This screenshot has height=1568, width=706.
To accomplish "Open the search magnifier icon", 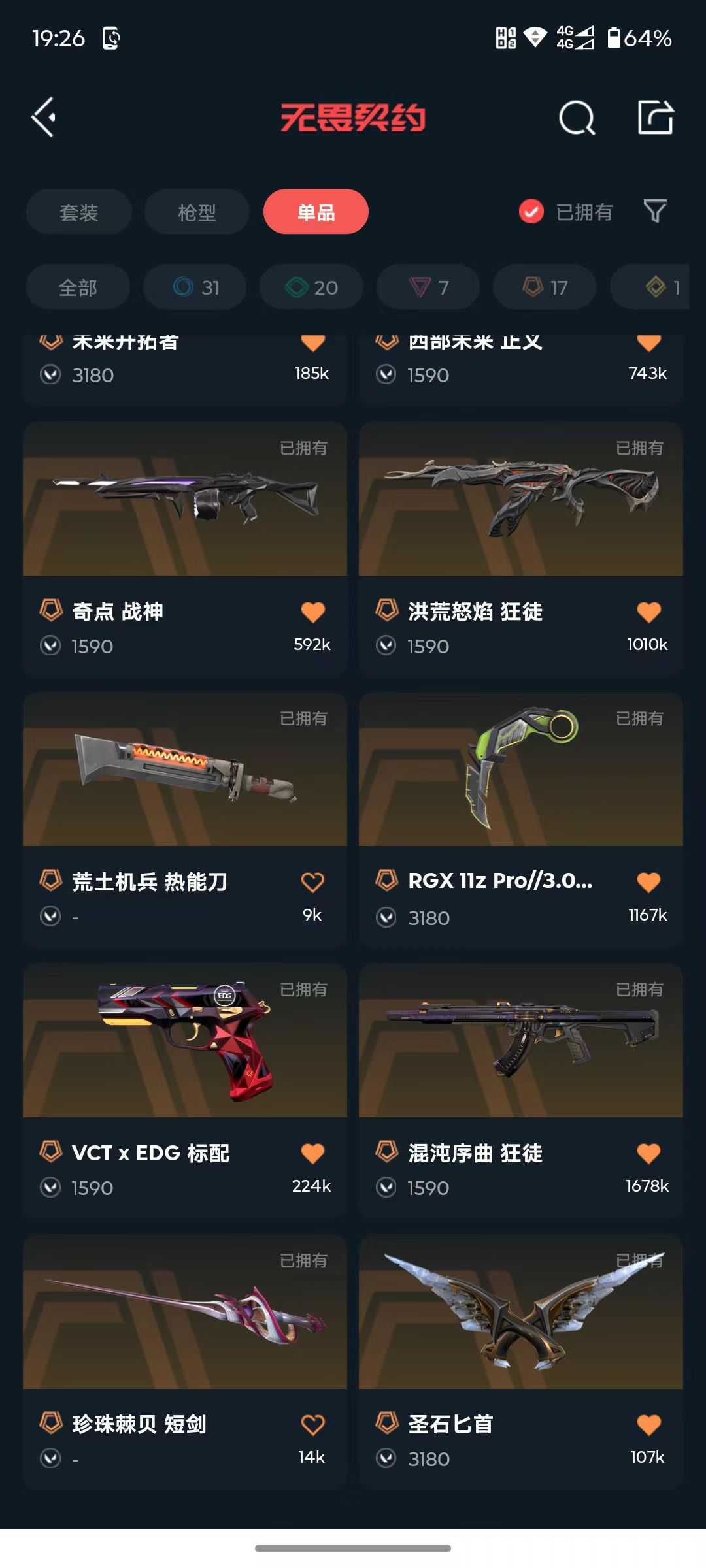I will [576, 118].
